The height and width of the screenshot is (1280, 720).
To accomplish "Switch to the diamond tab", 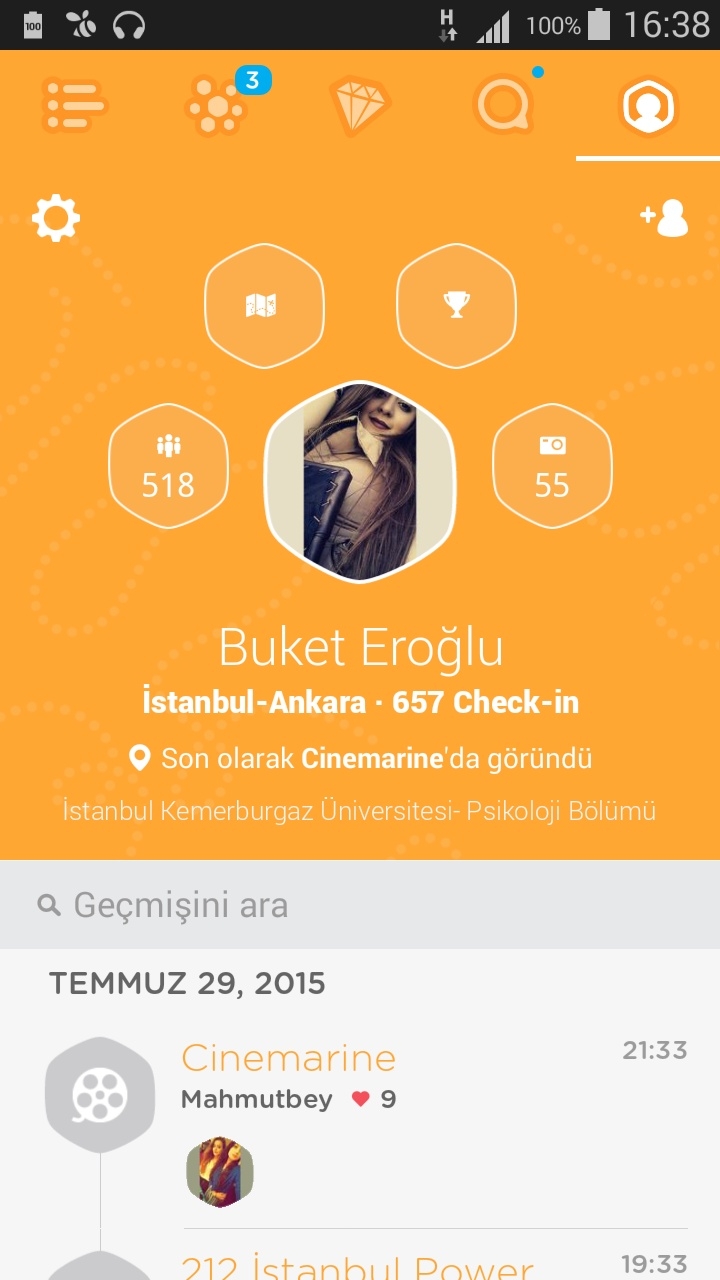I will pyautogui.click(x=360, y=105).
